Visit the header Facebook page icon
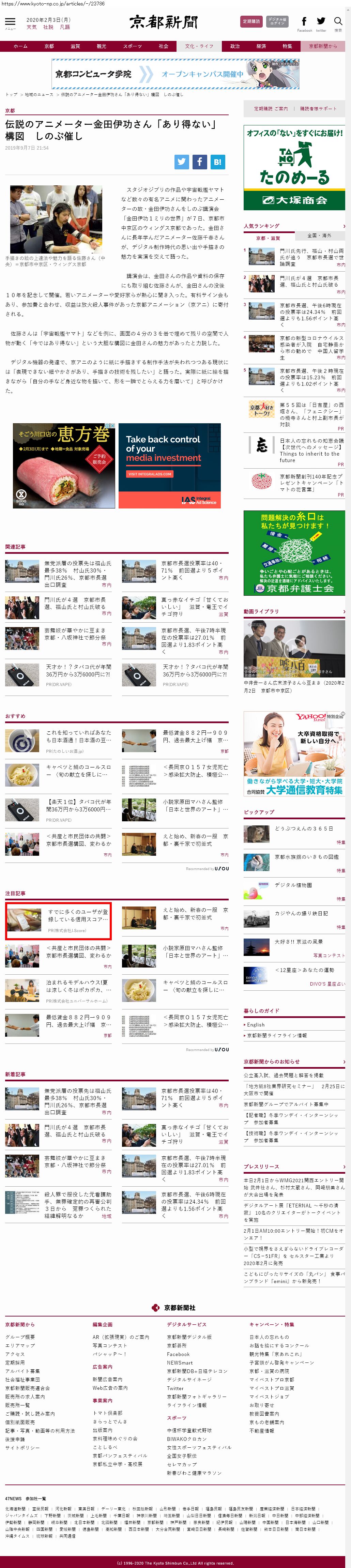351x1568 pixels. [x=304, y=22]
